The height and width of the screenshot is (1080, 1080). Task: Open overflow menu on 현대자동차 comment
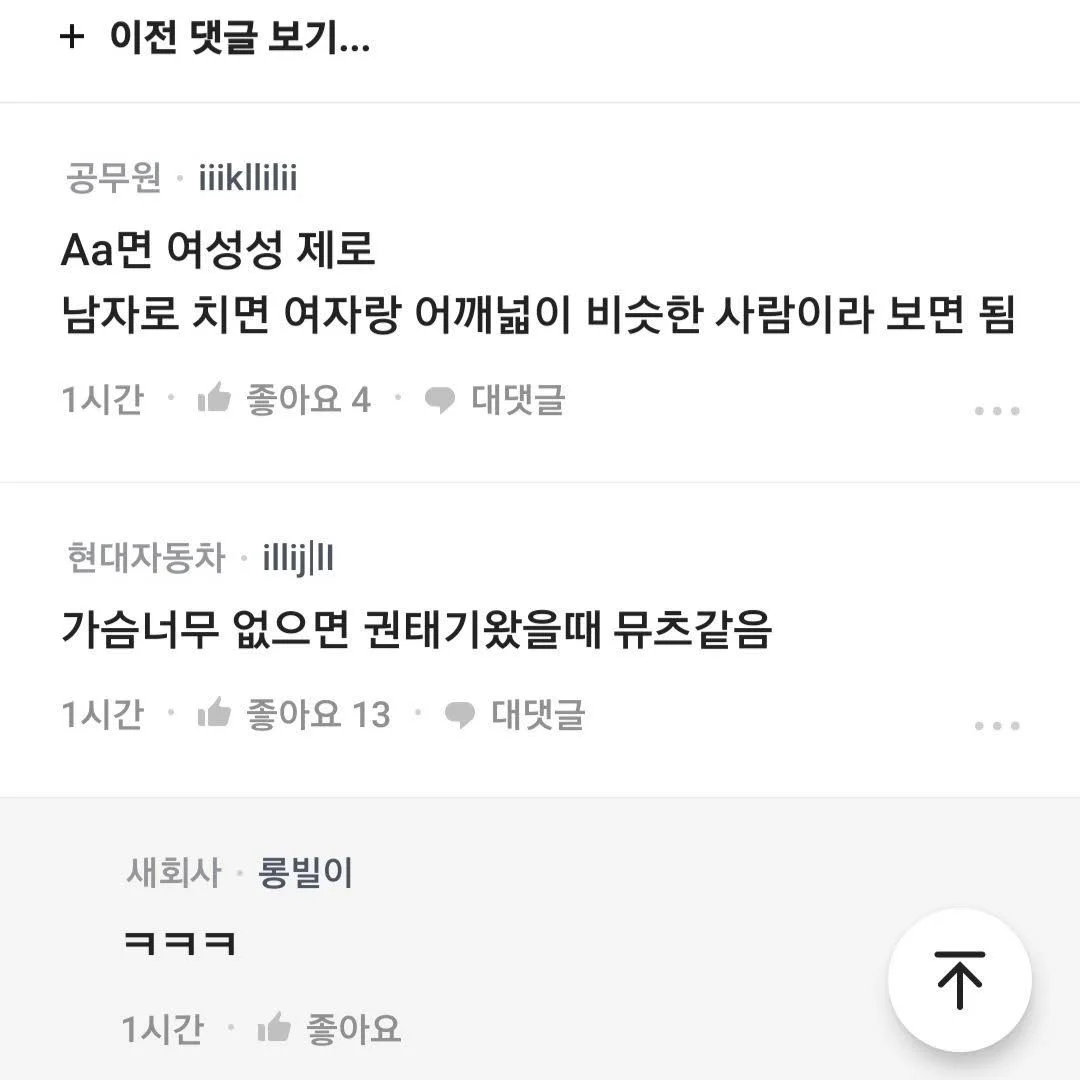997,725
